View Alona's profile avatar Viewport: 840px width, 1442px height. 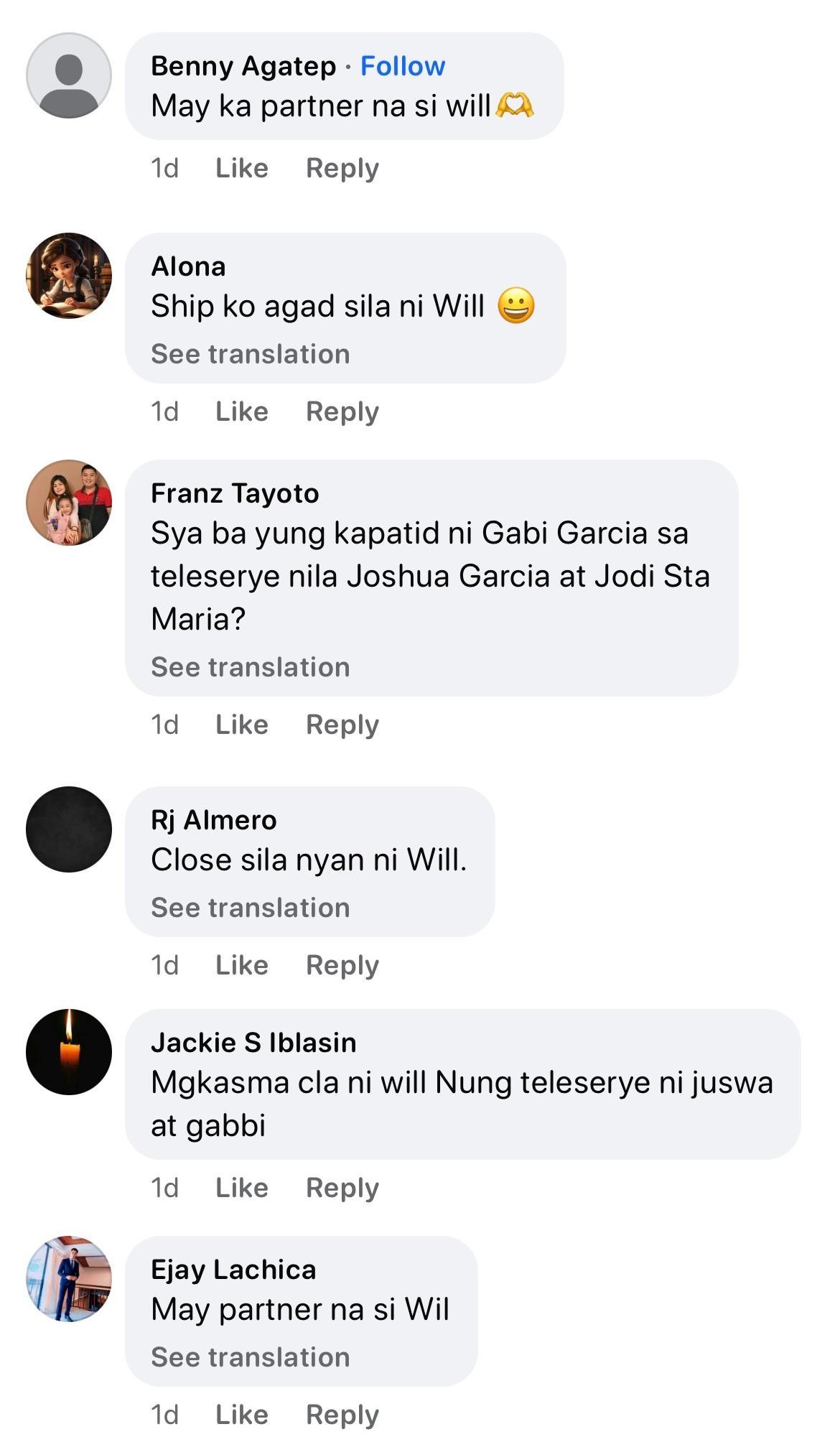click(x=69, y=276)
